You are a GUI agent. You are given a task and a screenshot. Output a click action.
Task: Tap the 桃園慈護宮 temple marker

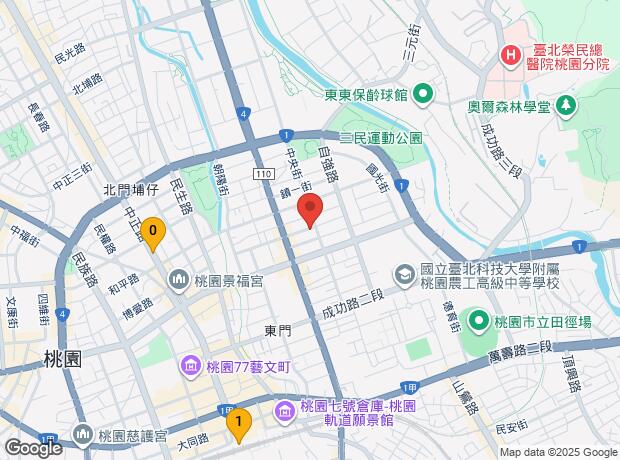tap(82, 435)
